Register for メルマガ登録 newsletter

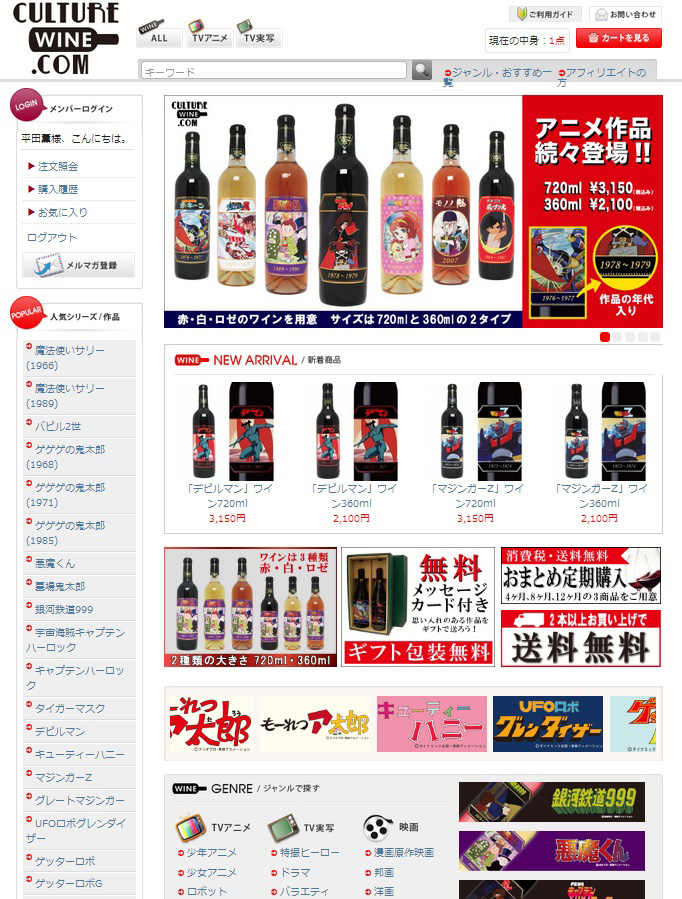click(x=78, y=265)
